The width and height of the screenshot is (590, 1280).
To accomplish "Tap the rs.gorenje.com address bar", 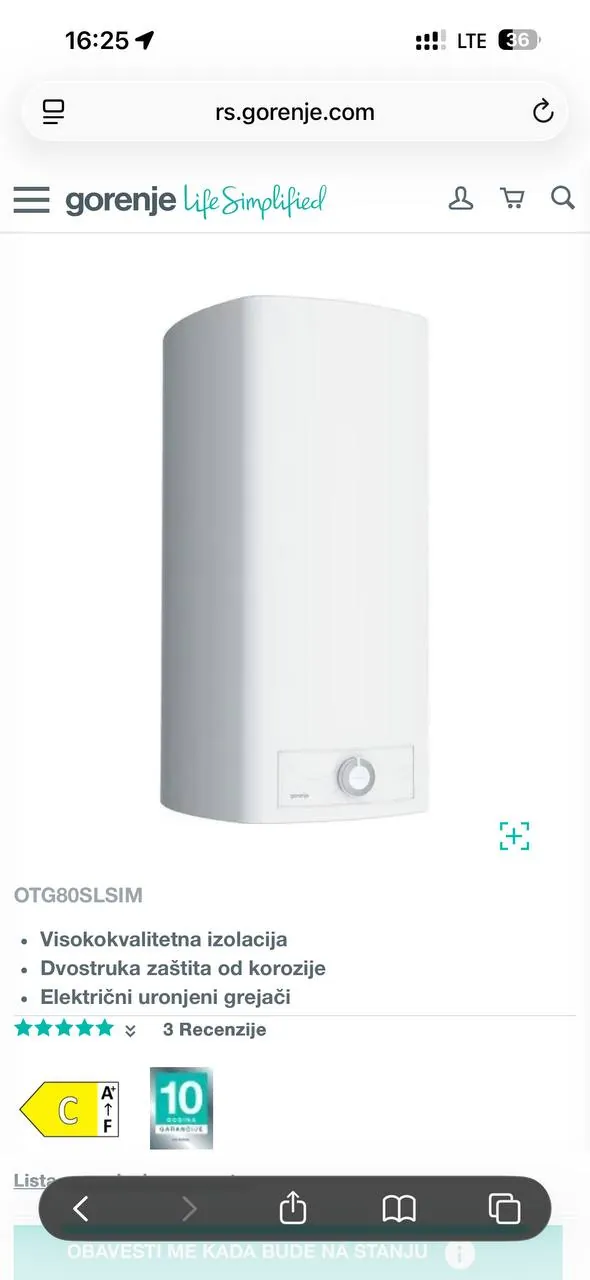I will tap(295, 112).
